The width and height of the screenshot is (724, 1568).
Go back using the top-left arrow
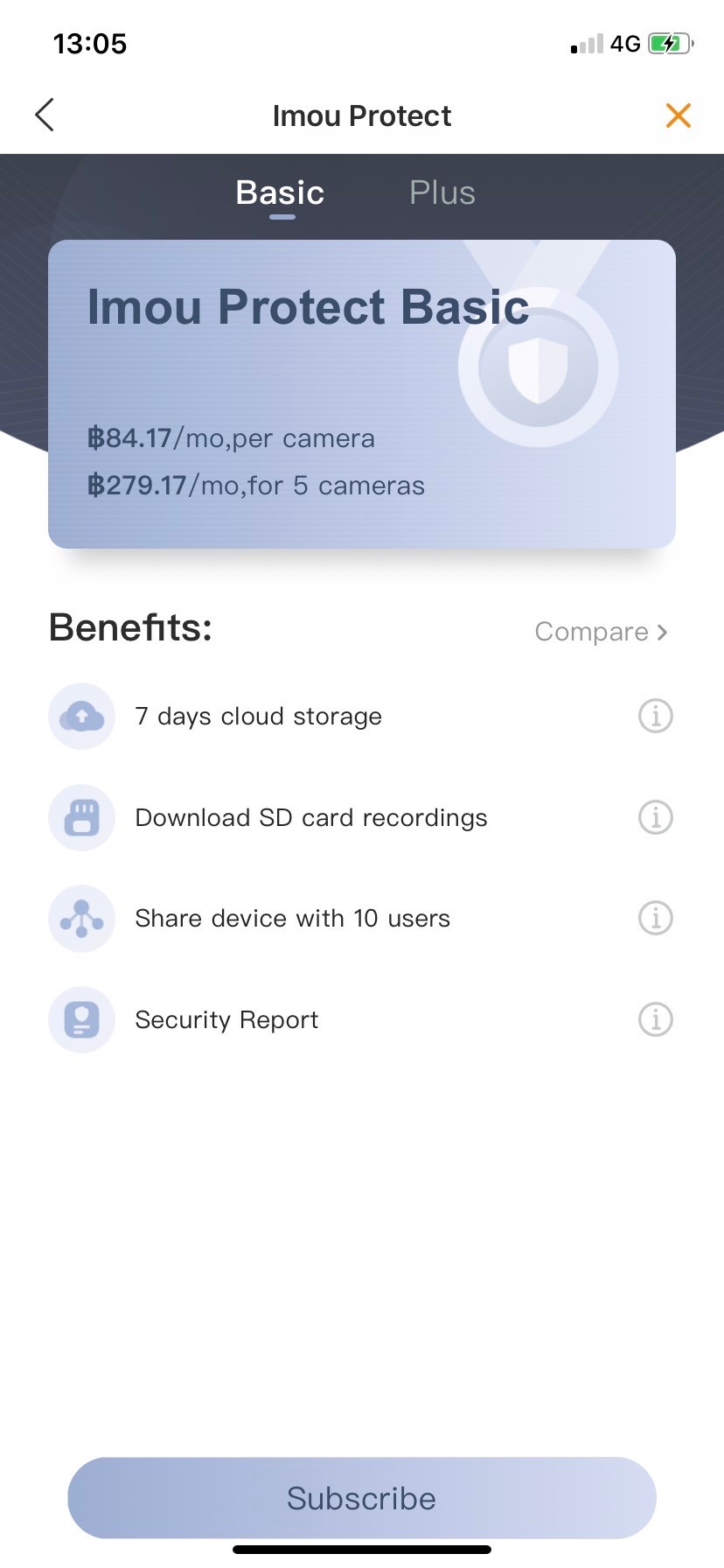point(45,115)
